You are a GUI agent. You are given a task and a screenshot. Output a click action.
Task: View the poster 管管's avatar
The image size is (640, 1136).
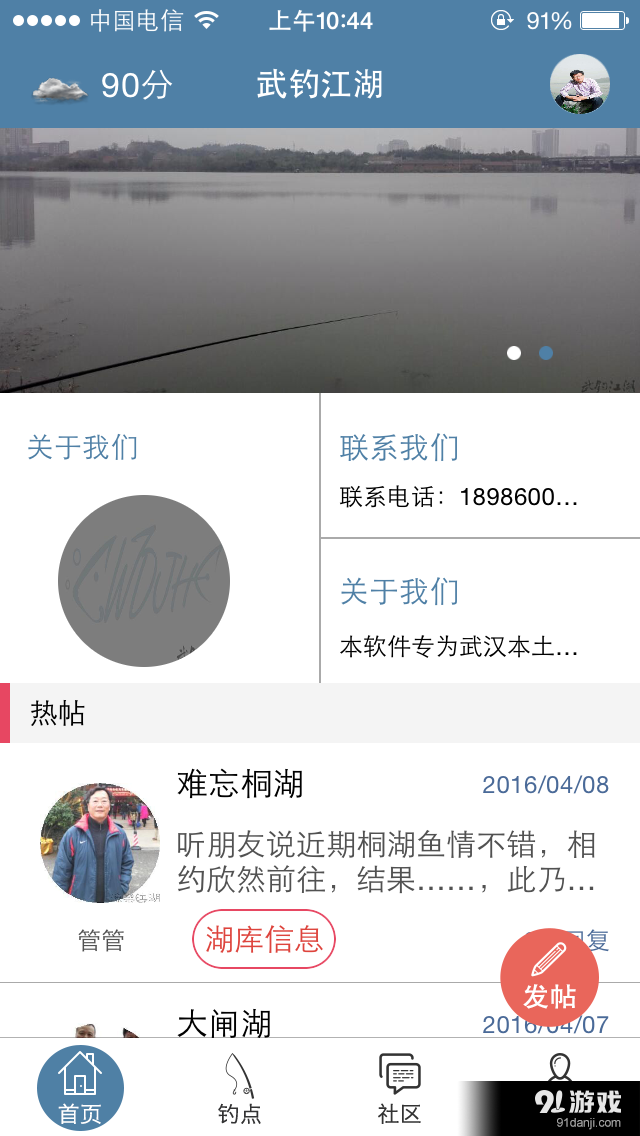point(100,844)
